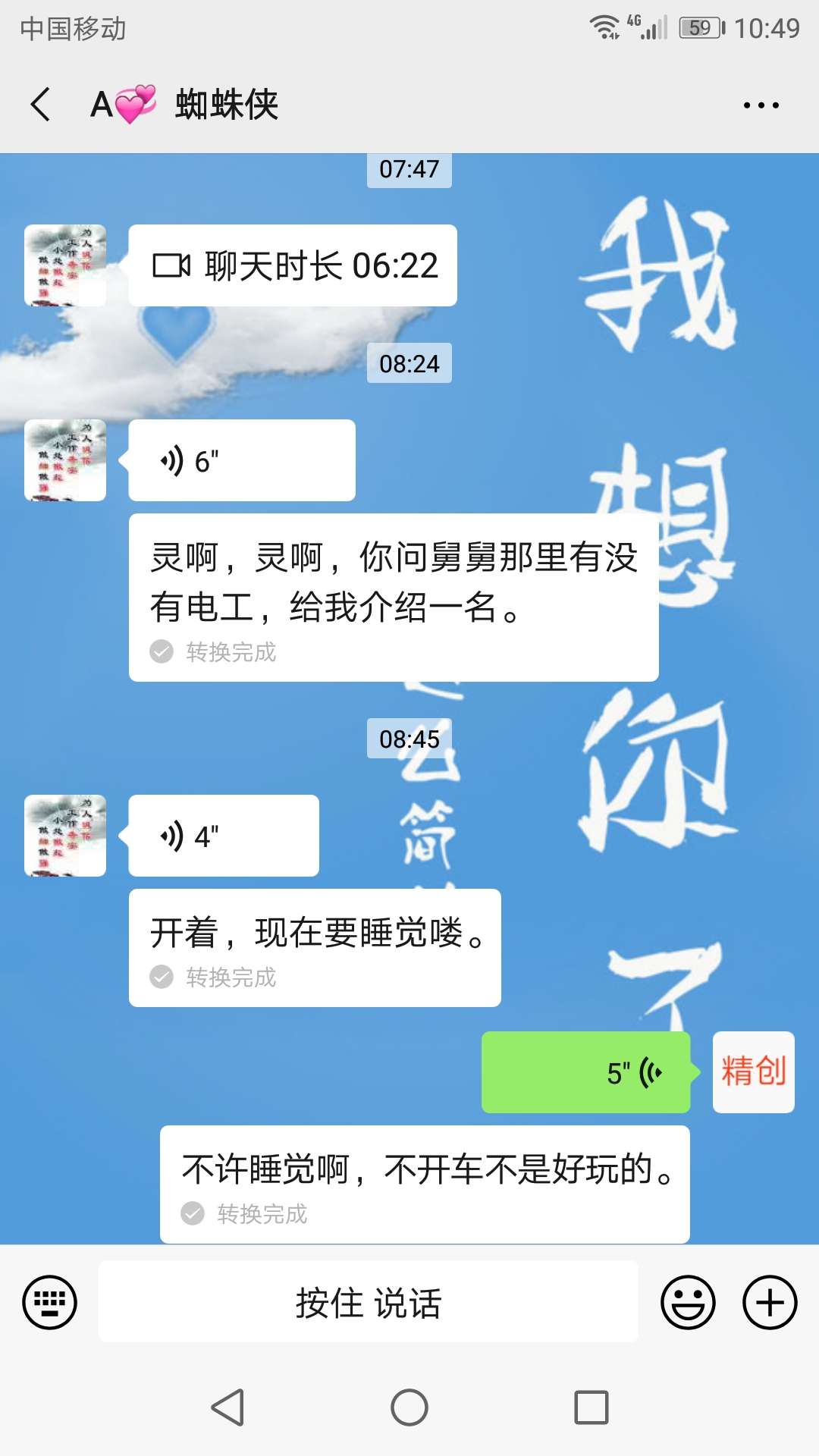Image resolution: width=819 pixels, height=1456 pixels.
Task: Tap the red 精创 label
Action: click(x=753, y=1072)
